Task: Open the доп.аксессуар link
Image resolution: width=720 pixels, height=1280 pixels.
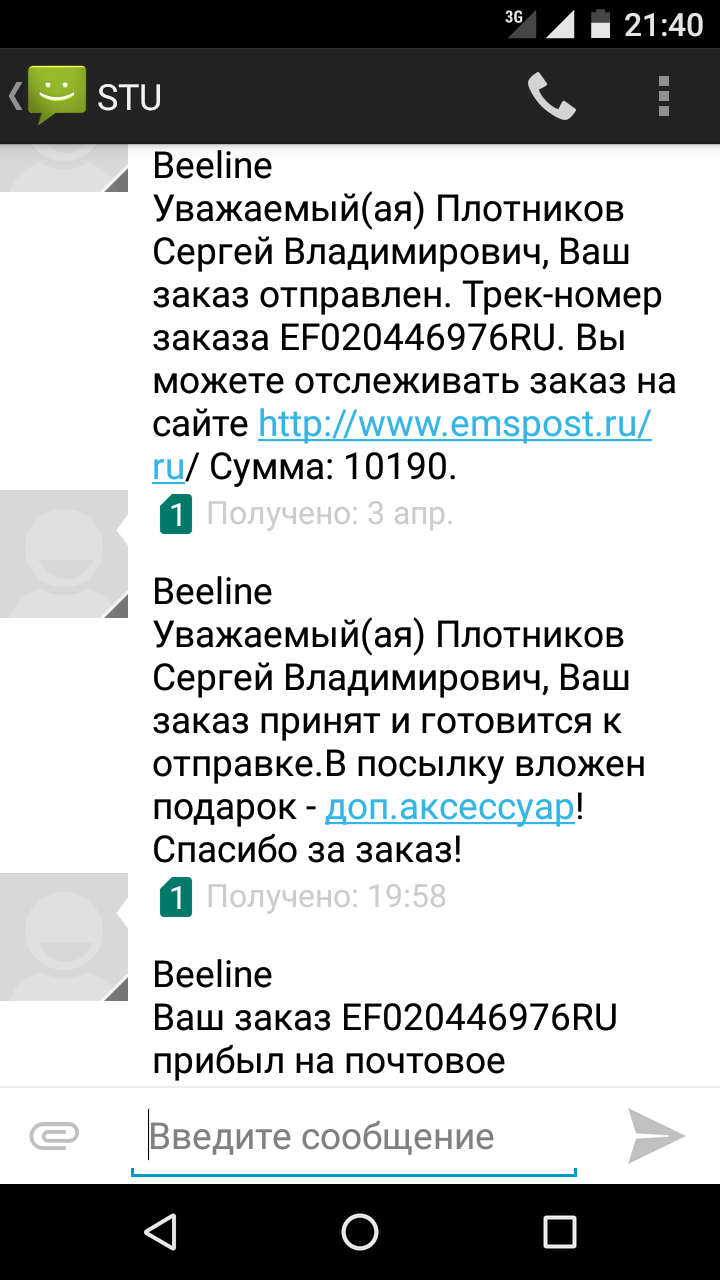Action: [451, 806]
